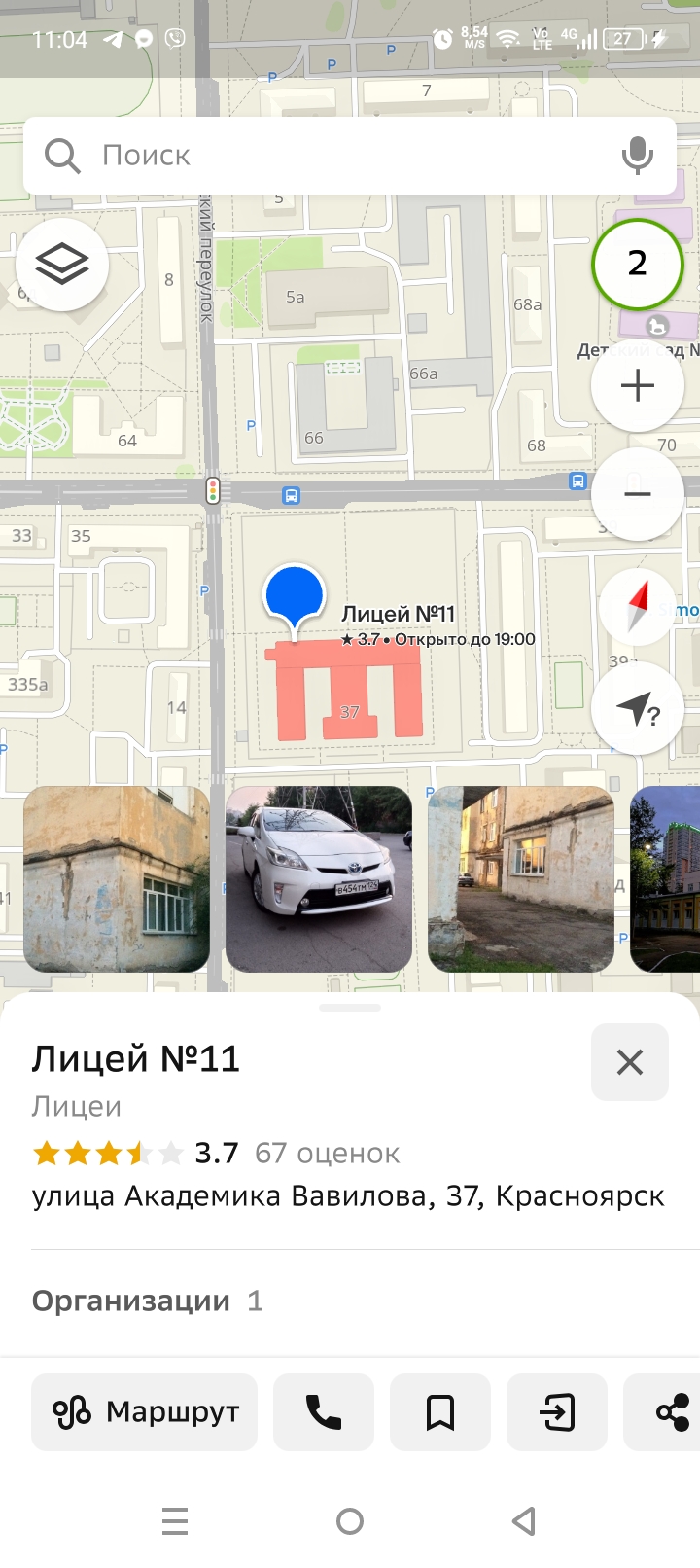This screenshot has width=700, height=1568.
Task: Open the search field at the top
Action: 331,156
